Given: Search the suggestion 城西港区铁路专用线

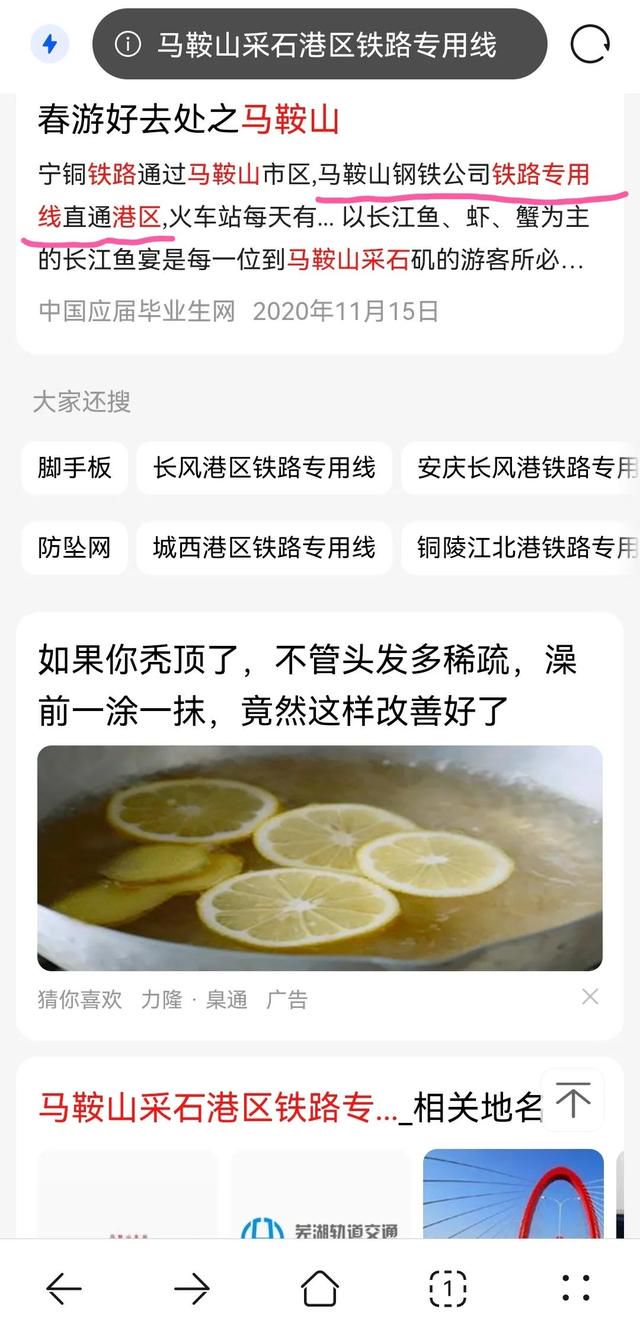Looking at the screenshot, I should (264, 547).
